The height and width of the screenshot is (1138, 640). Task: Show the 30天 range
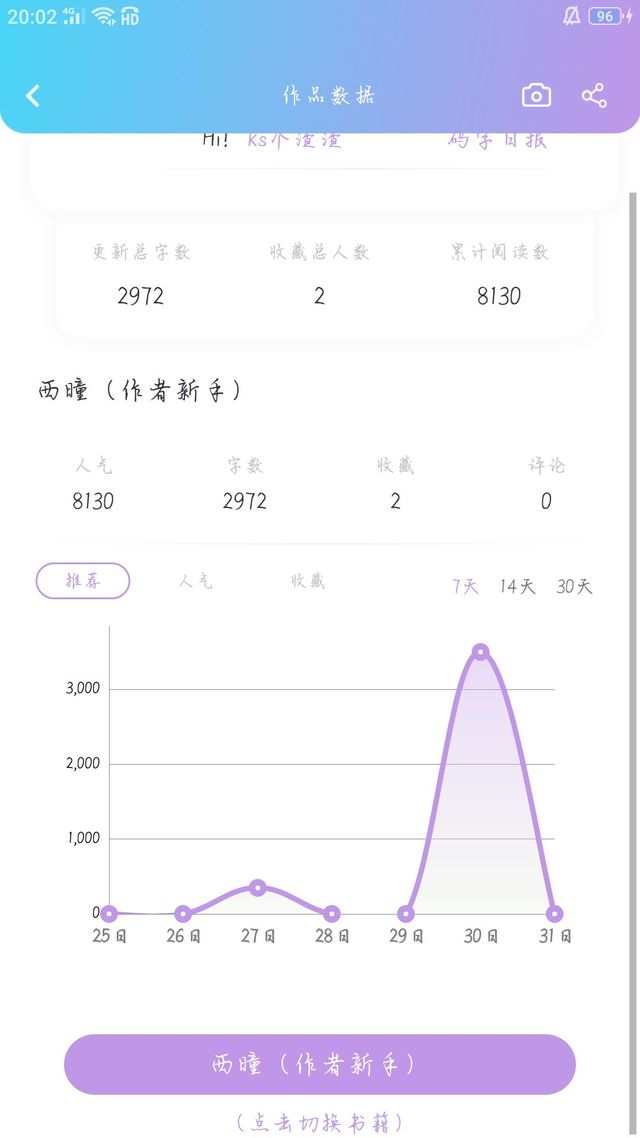coord(575,586)
